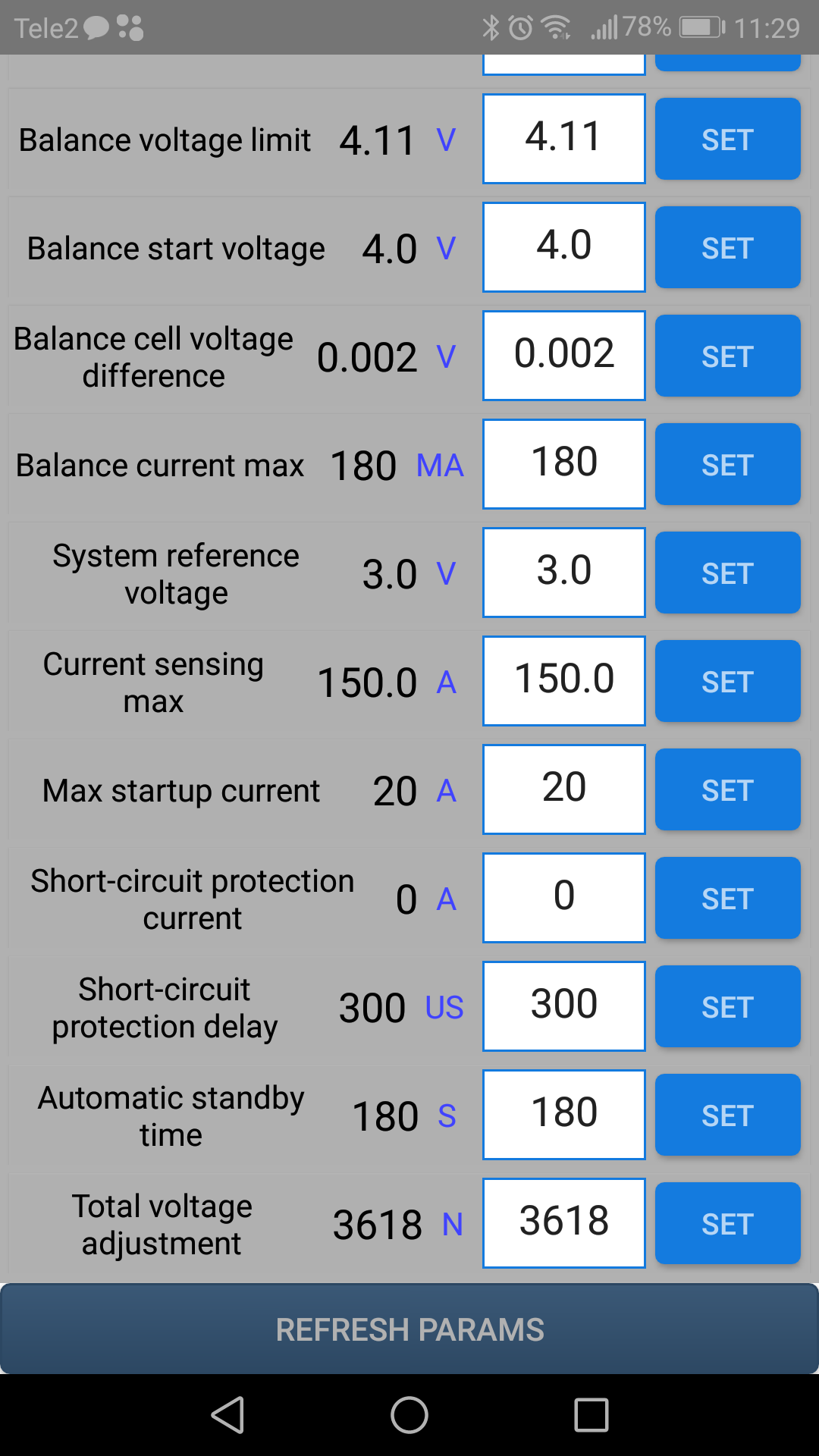This screenshot has height=1456, width=819.
Task: Edit the Max startup current field
Action: [x=563, y=789]
